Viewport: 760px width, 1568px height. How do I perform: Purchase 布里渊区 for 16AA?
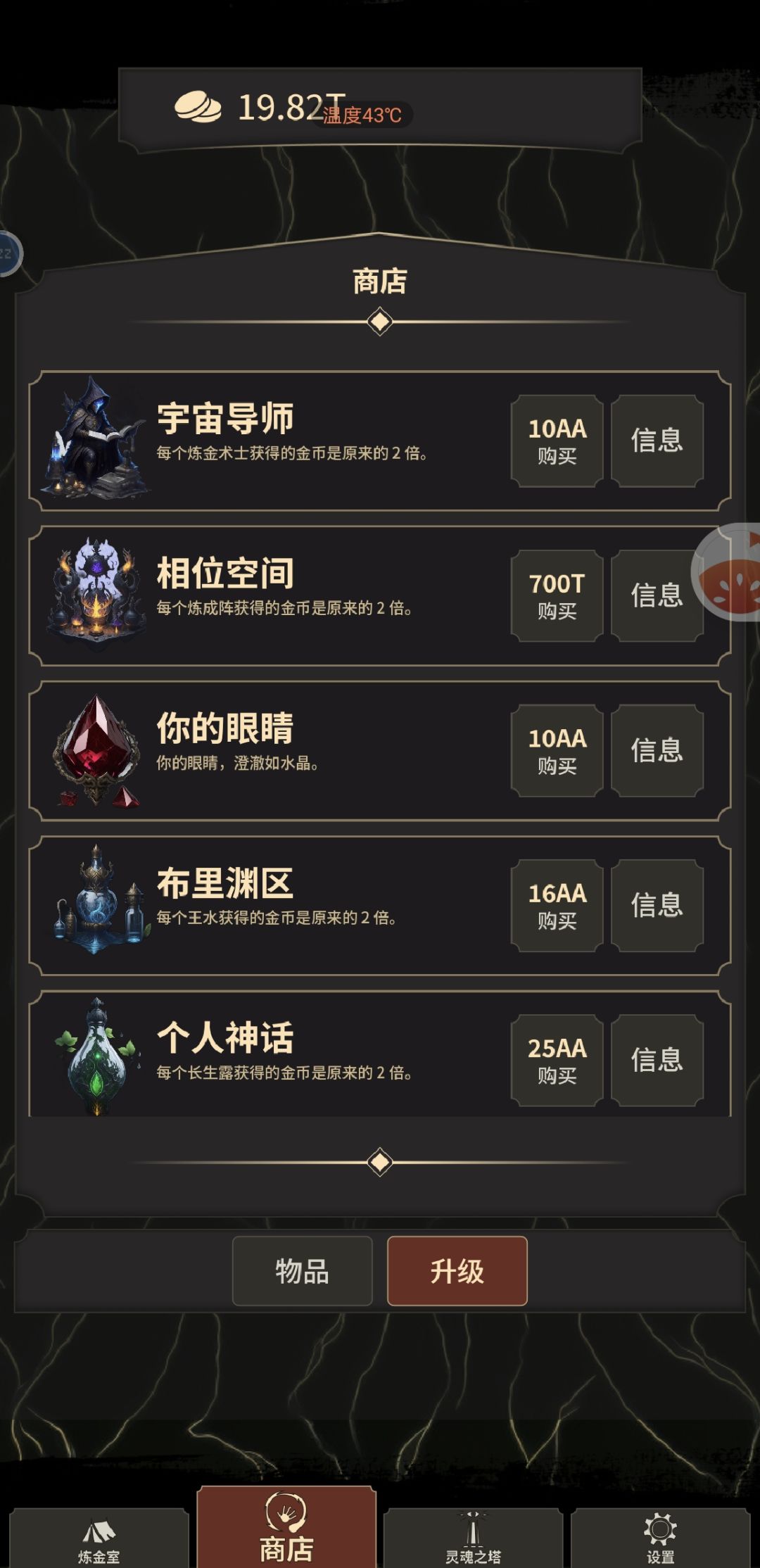click(x=557, y=905)
